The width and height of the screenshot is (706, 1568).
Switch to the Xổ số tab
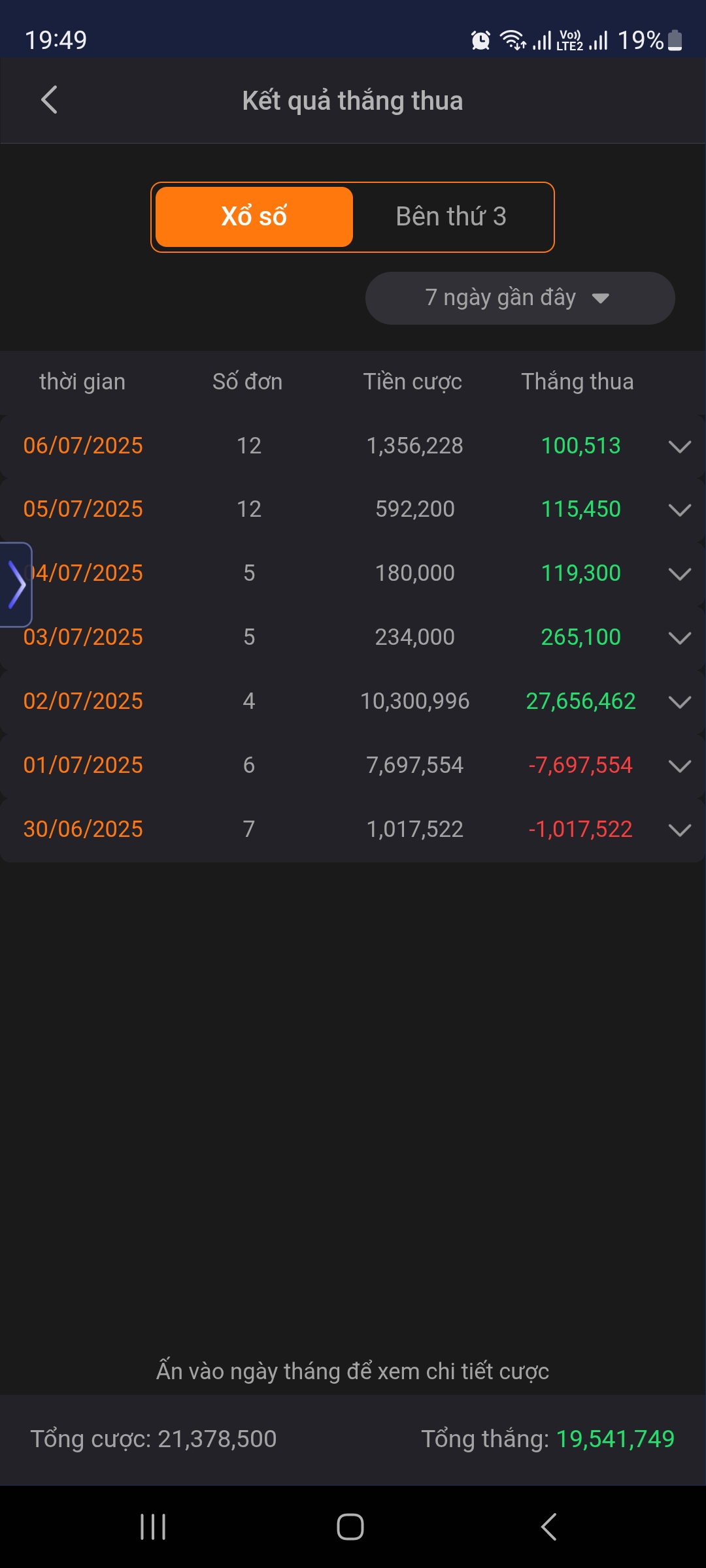point(254,217)
